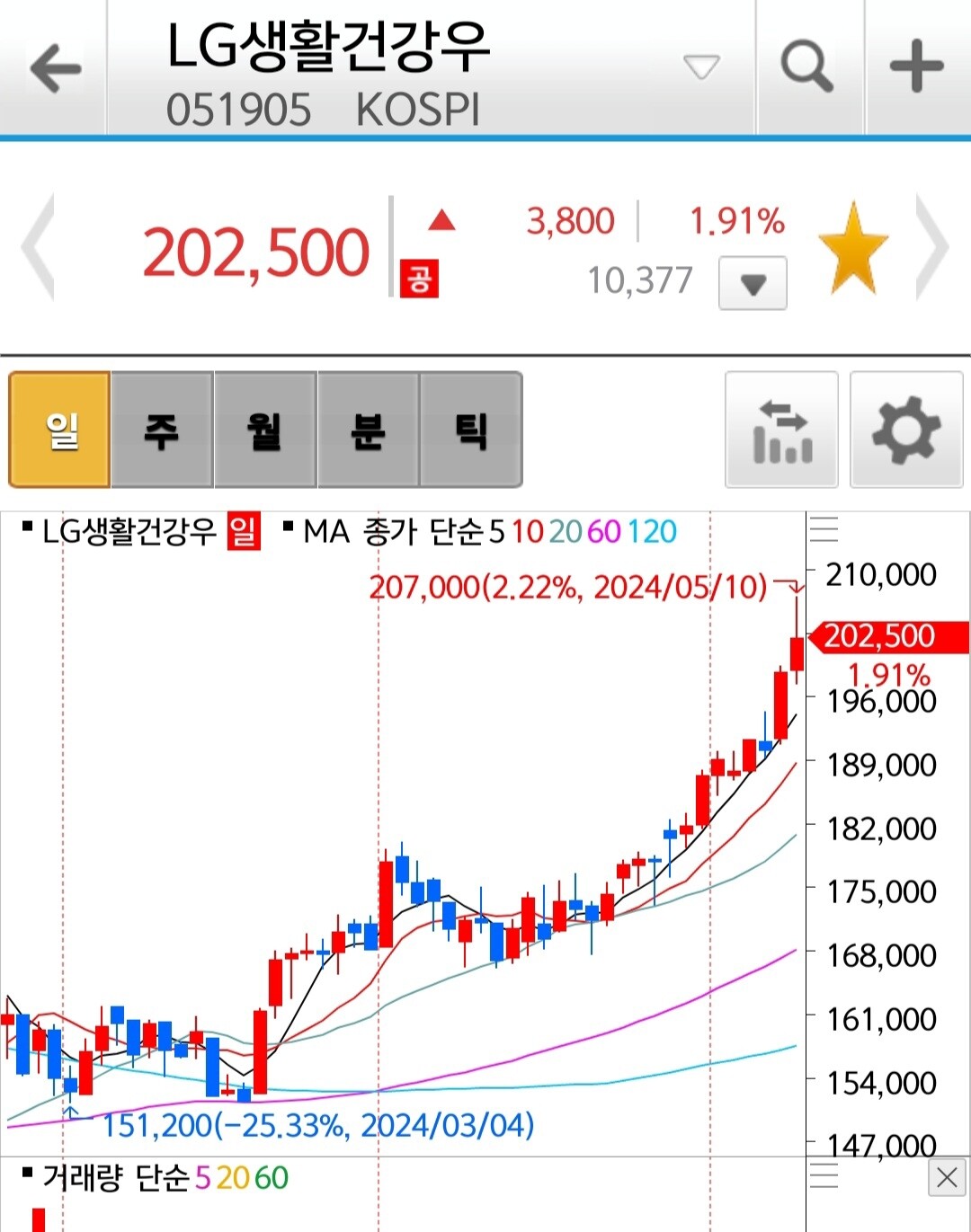This screenshot has width=971, height=1232.
Task: Open the stock selector dropdown for LG생활건강우
Action: (x=701, y=66)
